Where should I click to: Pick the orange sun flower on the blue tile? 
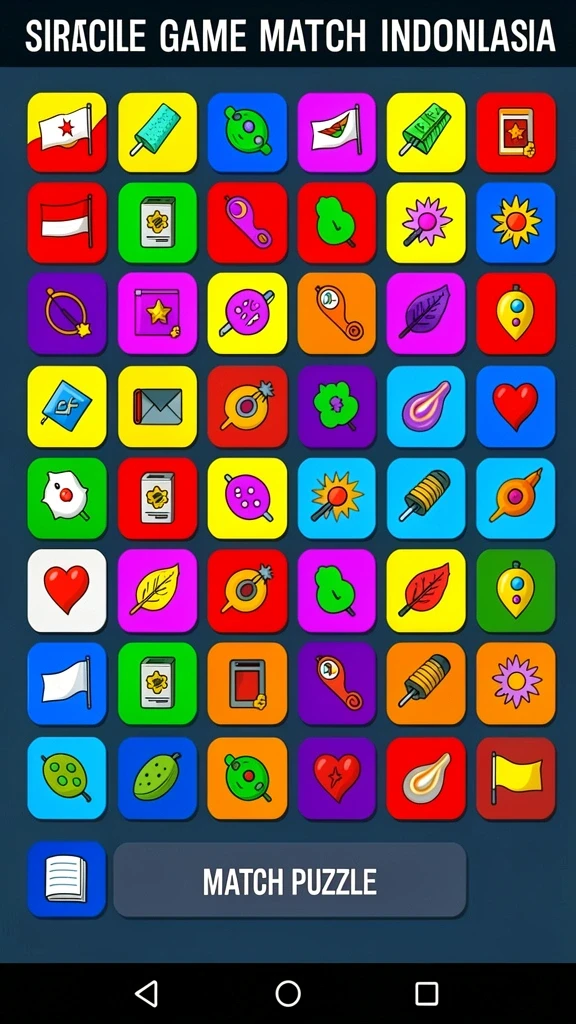coord(516,223)
